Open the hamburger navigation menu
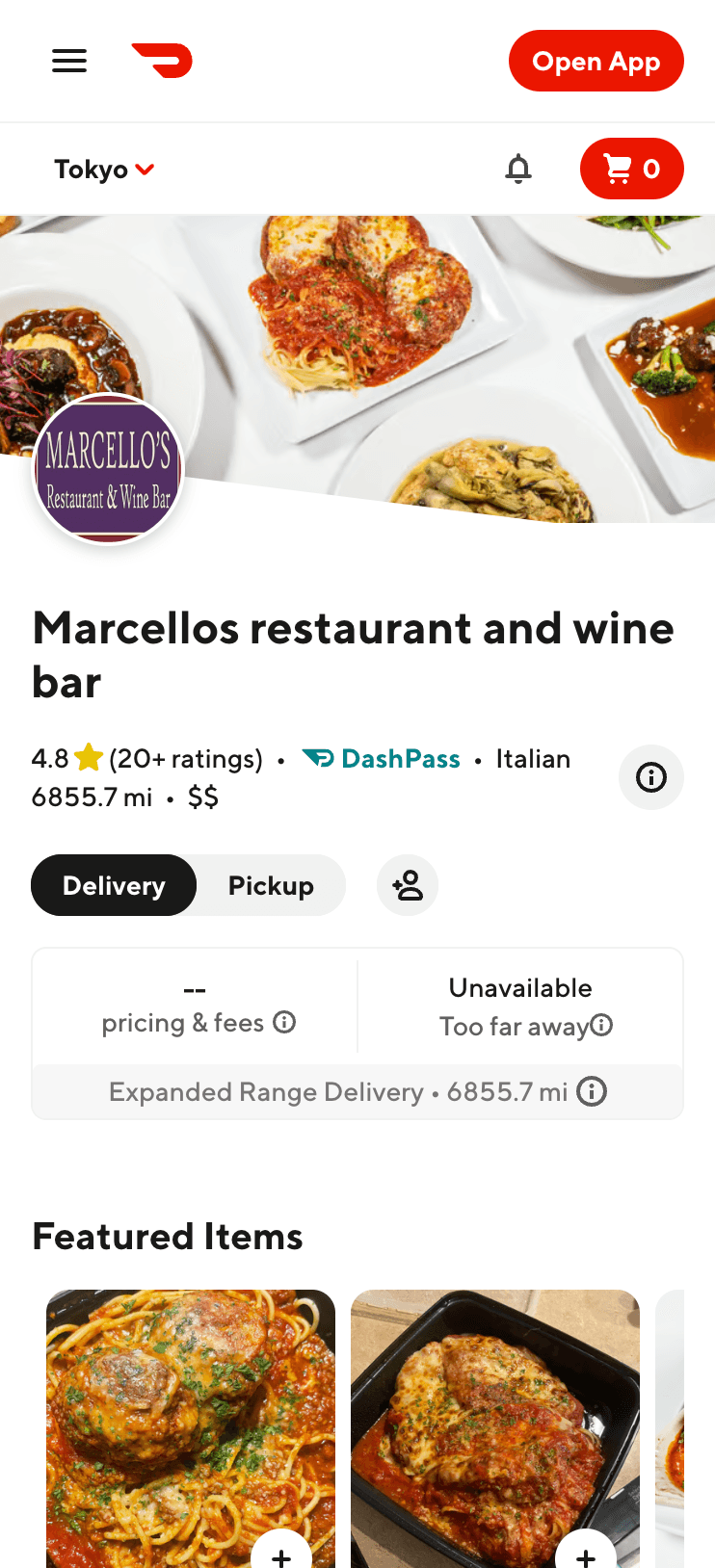 pos(68,61)
